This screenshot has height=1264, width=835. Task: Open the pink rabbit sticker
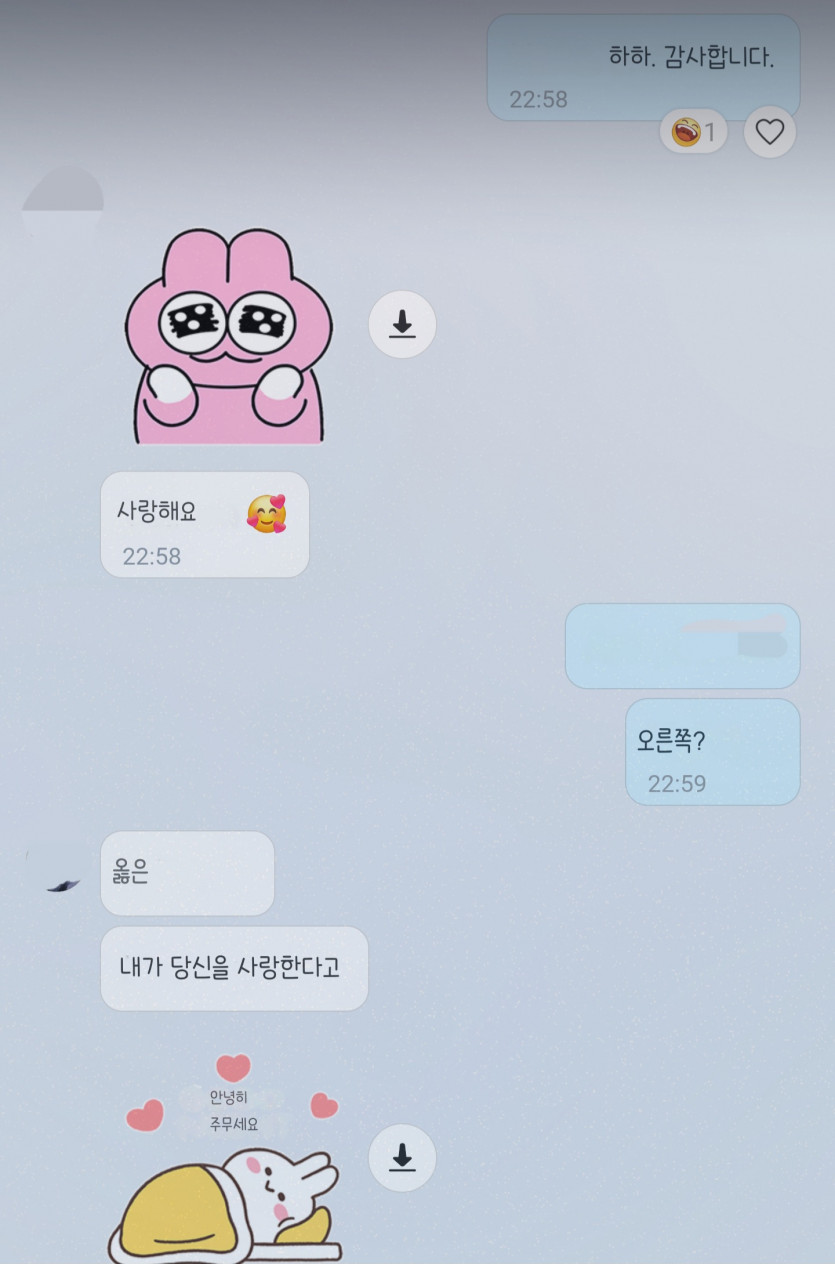[x=229, y=336]
